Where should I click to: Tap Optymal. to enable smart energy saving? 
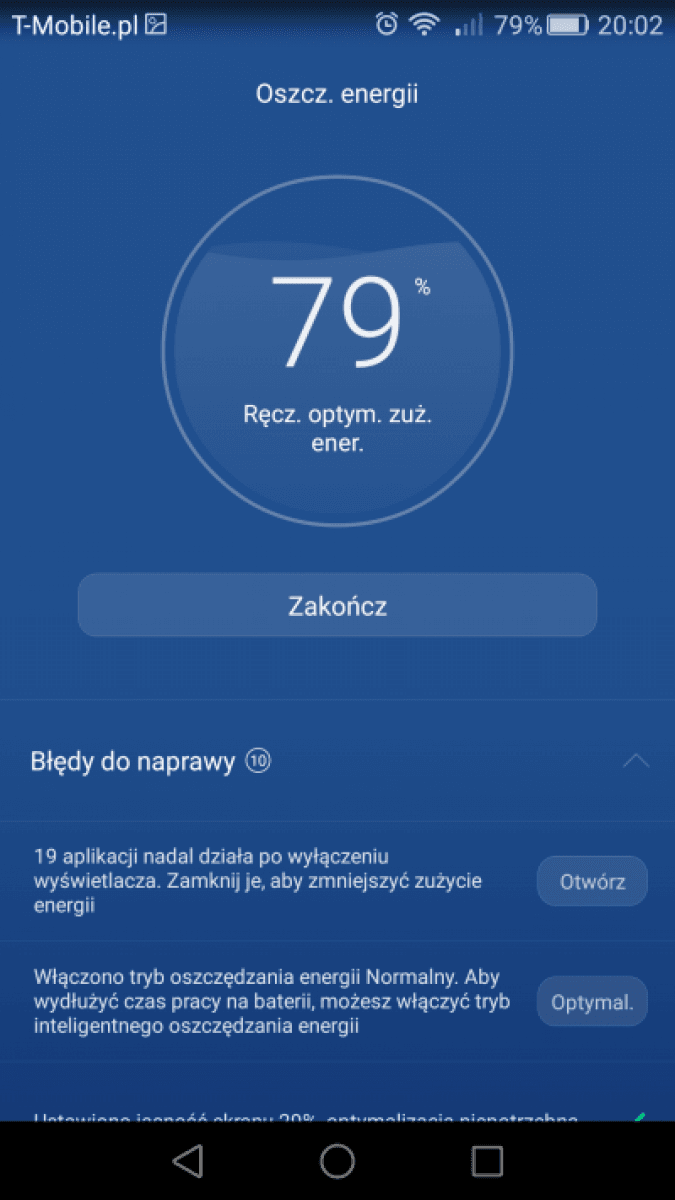pos(592,1002)
